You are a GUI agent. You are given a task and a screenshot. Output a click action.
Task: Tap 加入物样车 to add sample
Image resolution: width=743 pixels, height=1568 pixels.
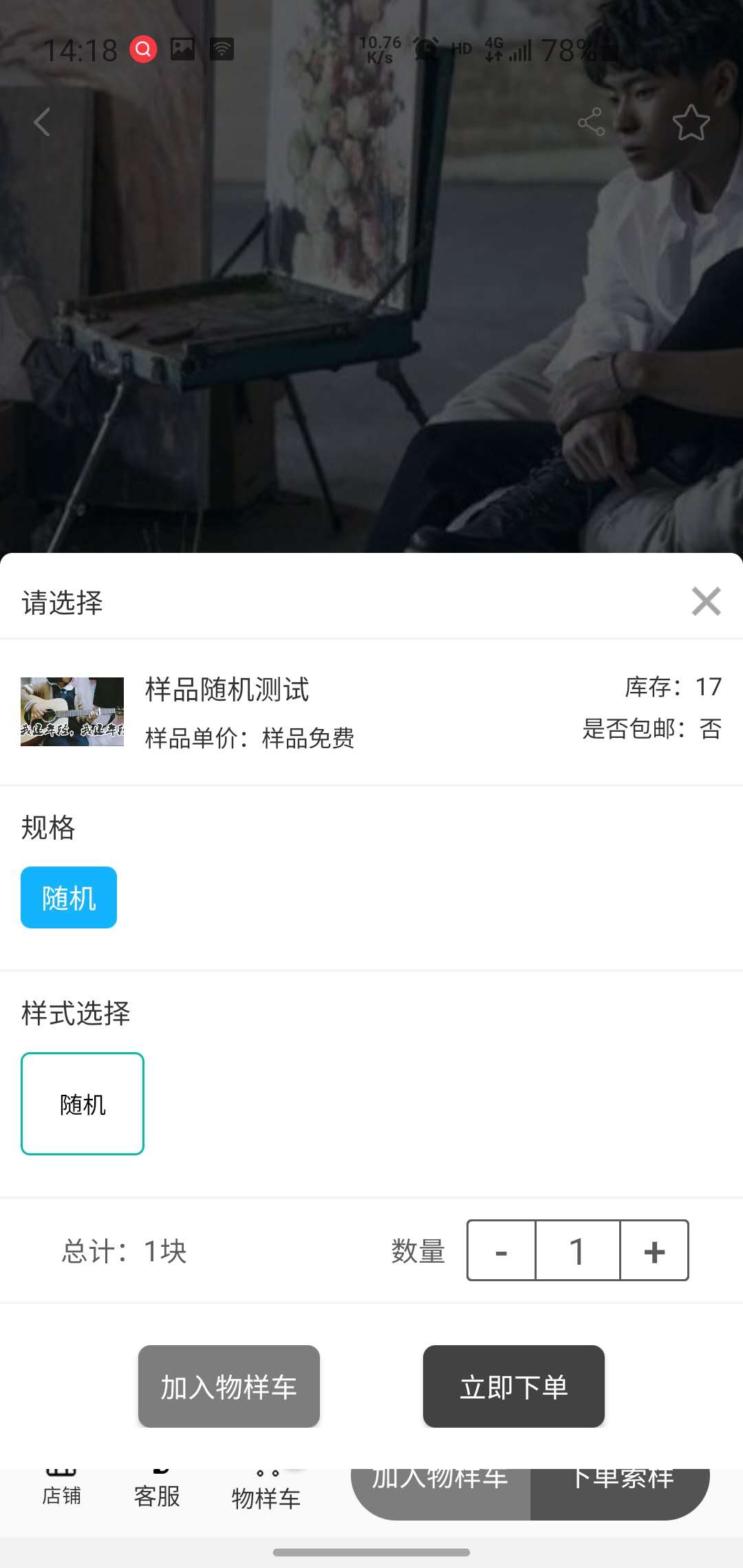(x=228, y=1386)
